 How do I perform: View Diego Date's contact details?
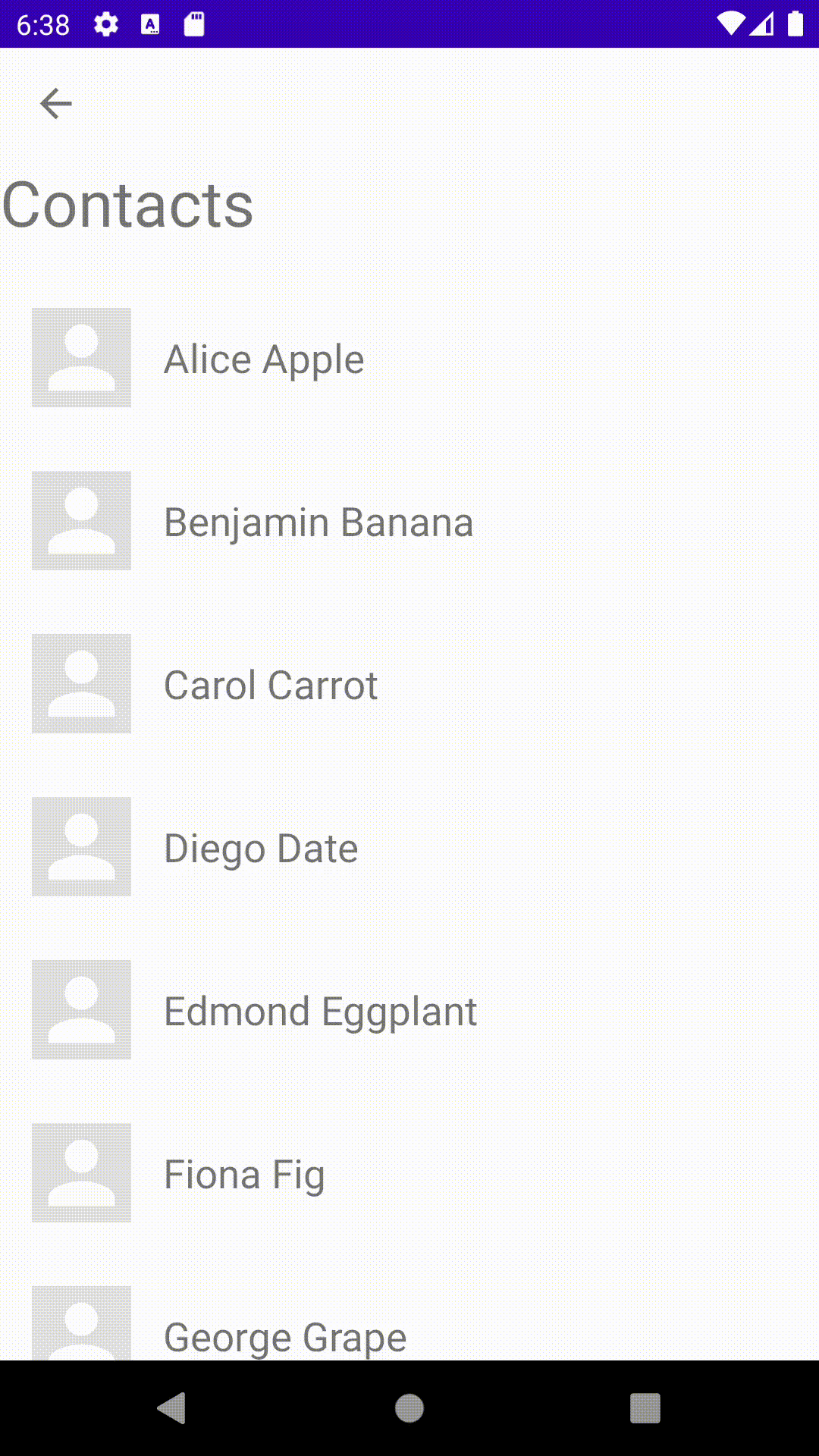[409, 847]
